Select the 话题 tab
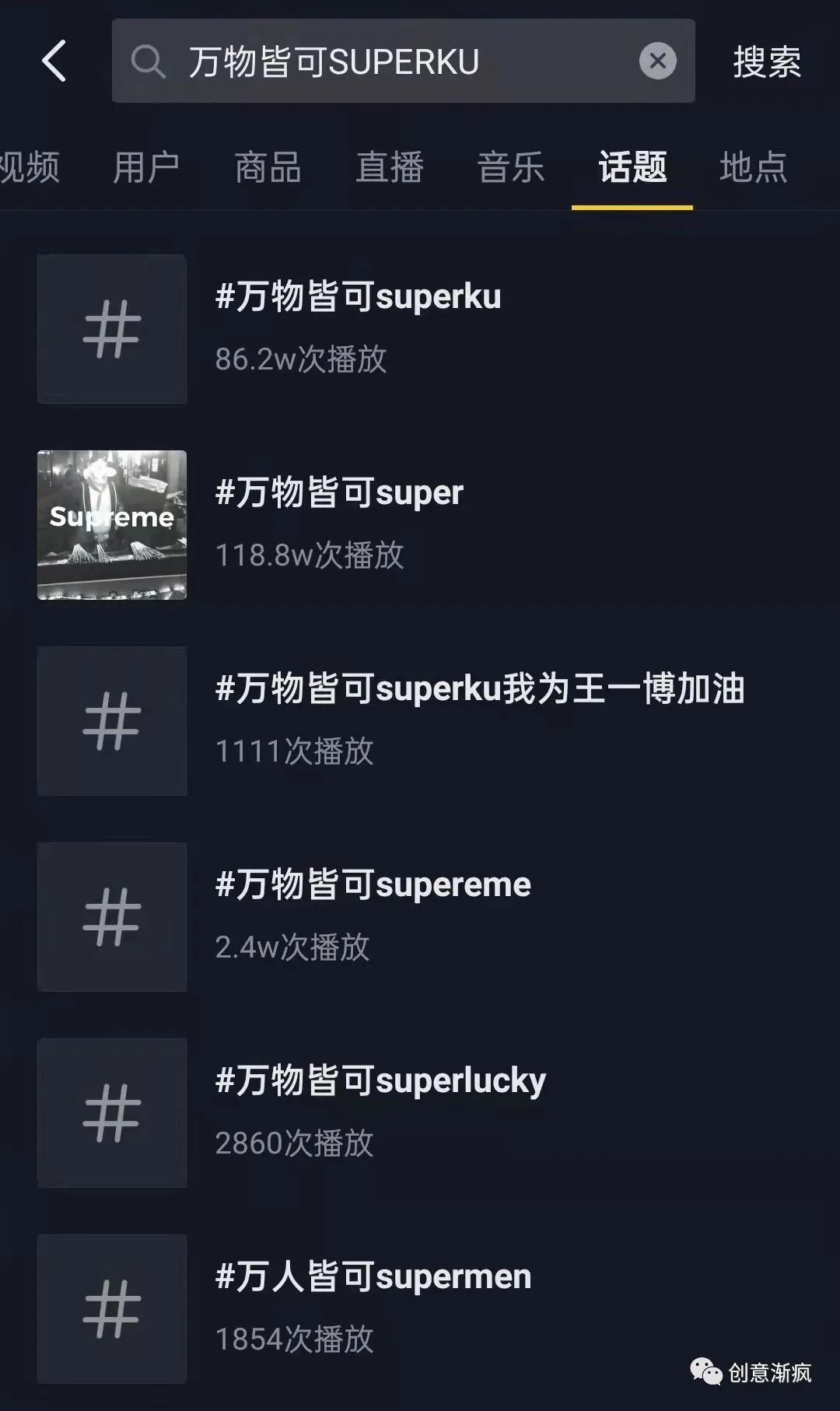 pyautogui.click(x=632, y=167)
